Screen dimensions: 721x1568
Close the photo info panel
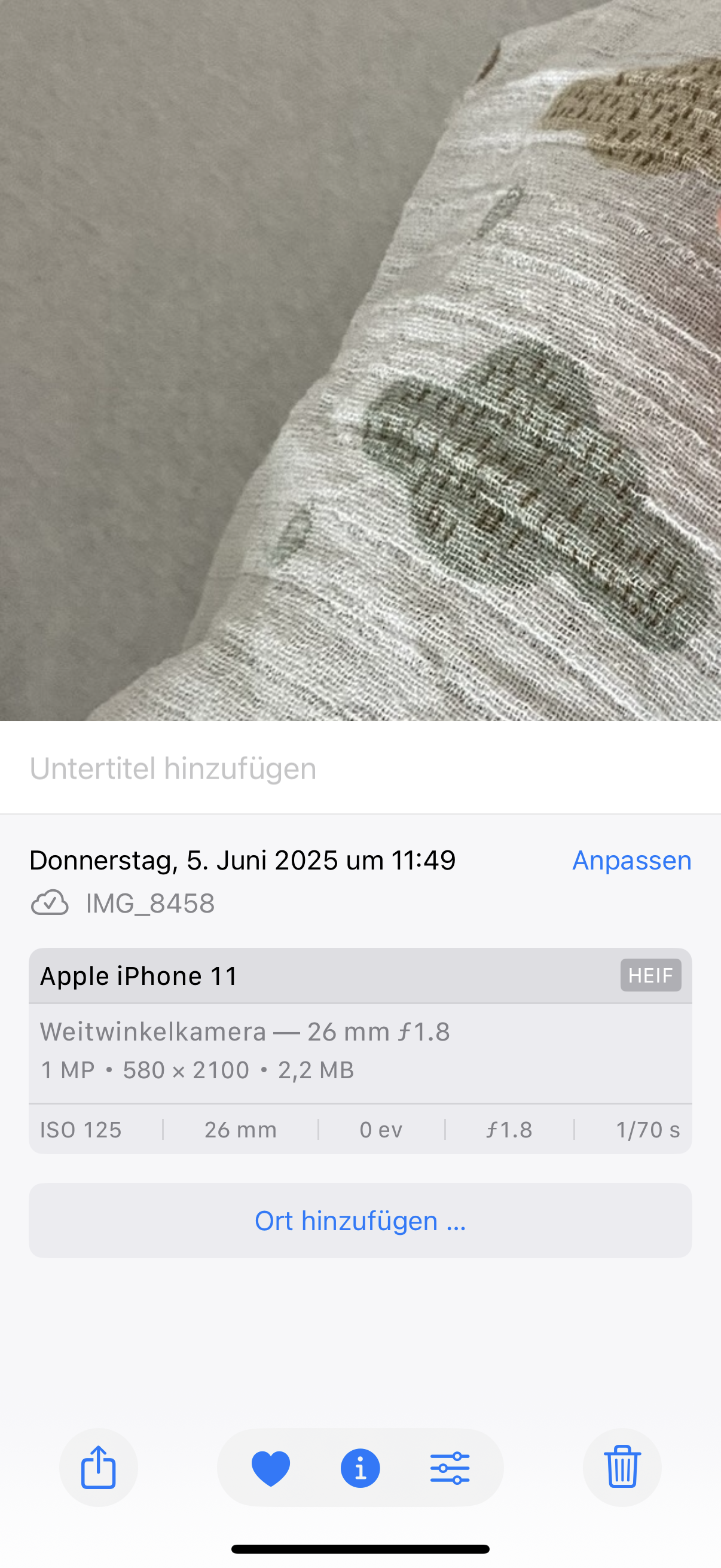point(360,1468)
